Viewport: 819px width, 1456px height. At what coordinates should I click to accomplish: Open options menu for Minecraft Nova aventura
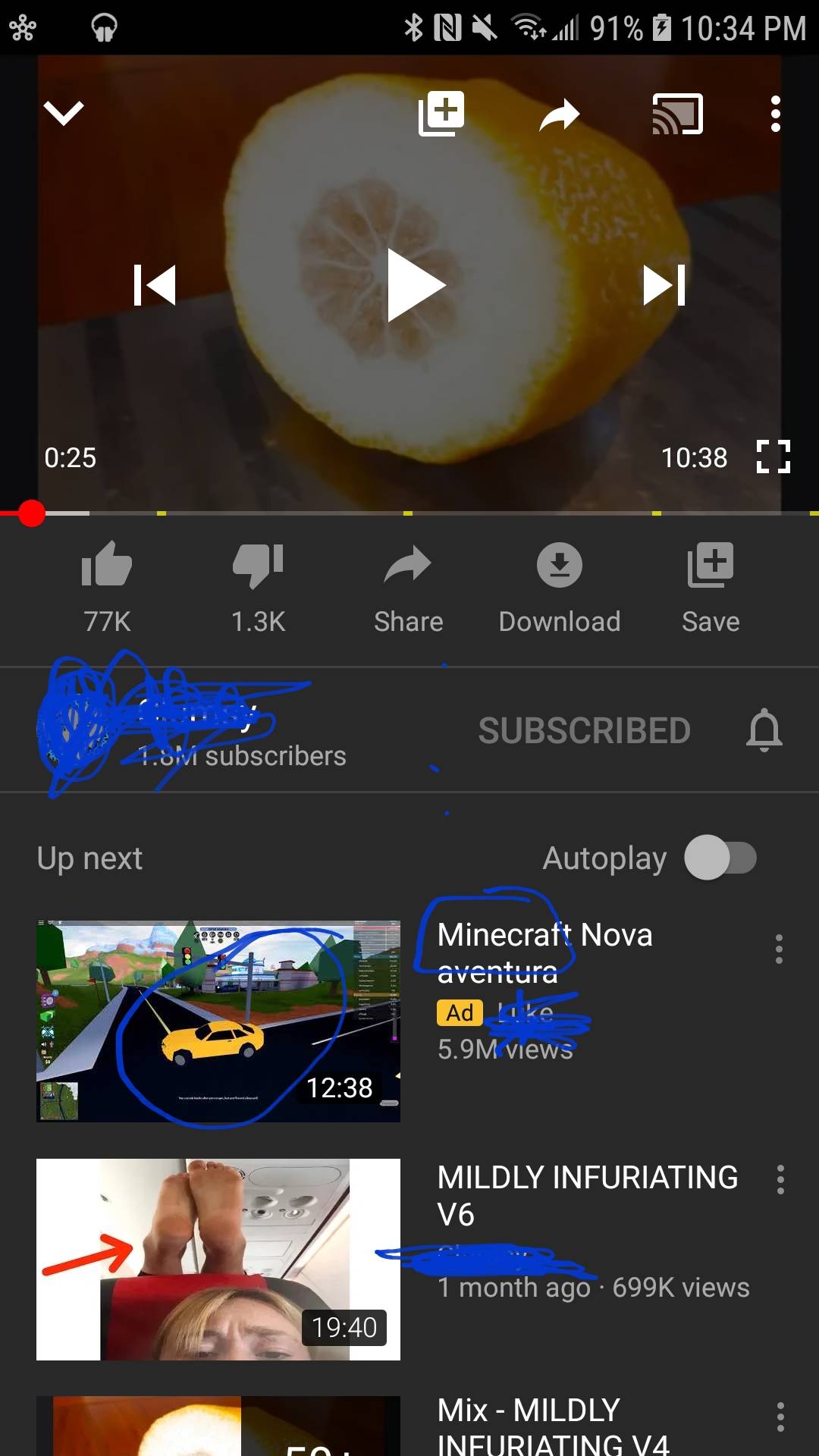tap(780, 950)
